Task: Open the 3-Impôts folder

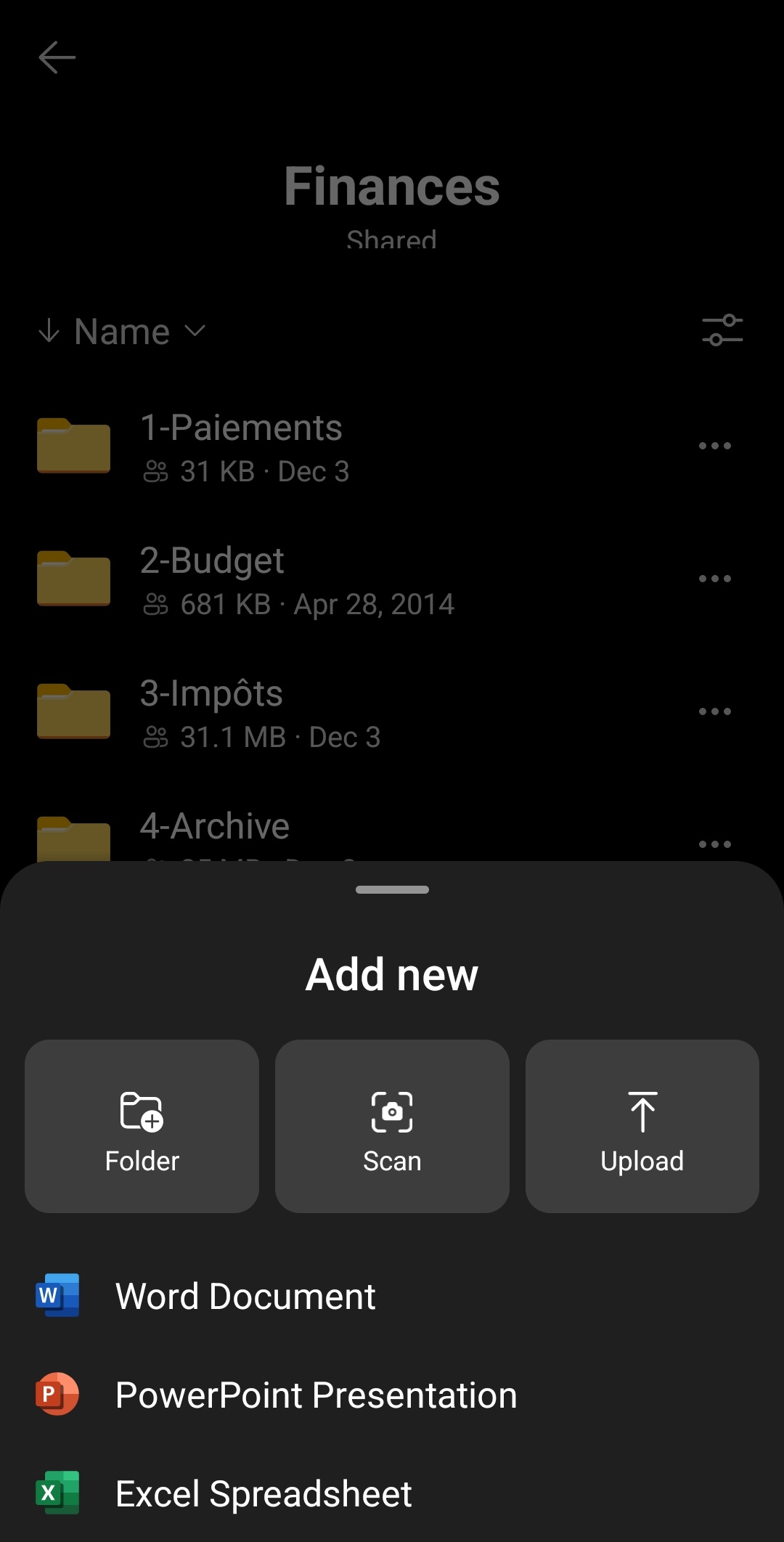Action: 211,711
